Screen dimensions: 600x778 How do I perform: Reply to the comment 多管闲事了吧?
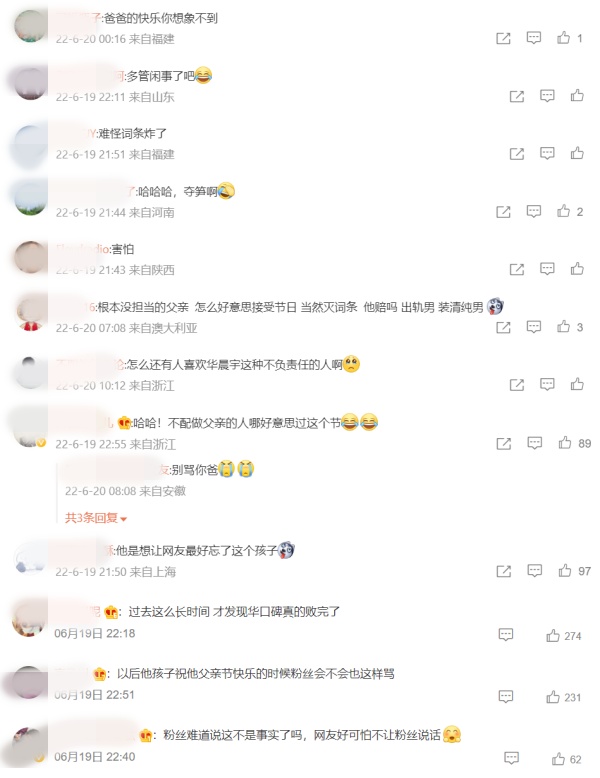click(548, 96)
